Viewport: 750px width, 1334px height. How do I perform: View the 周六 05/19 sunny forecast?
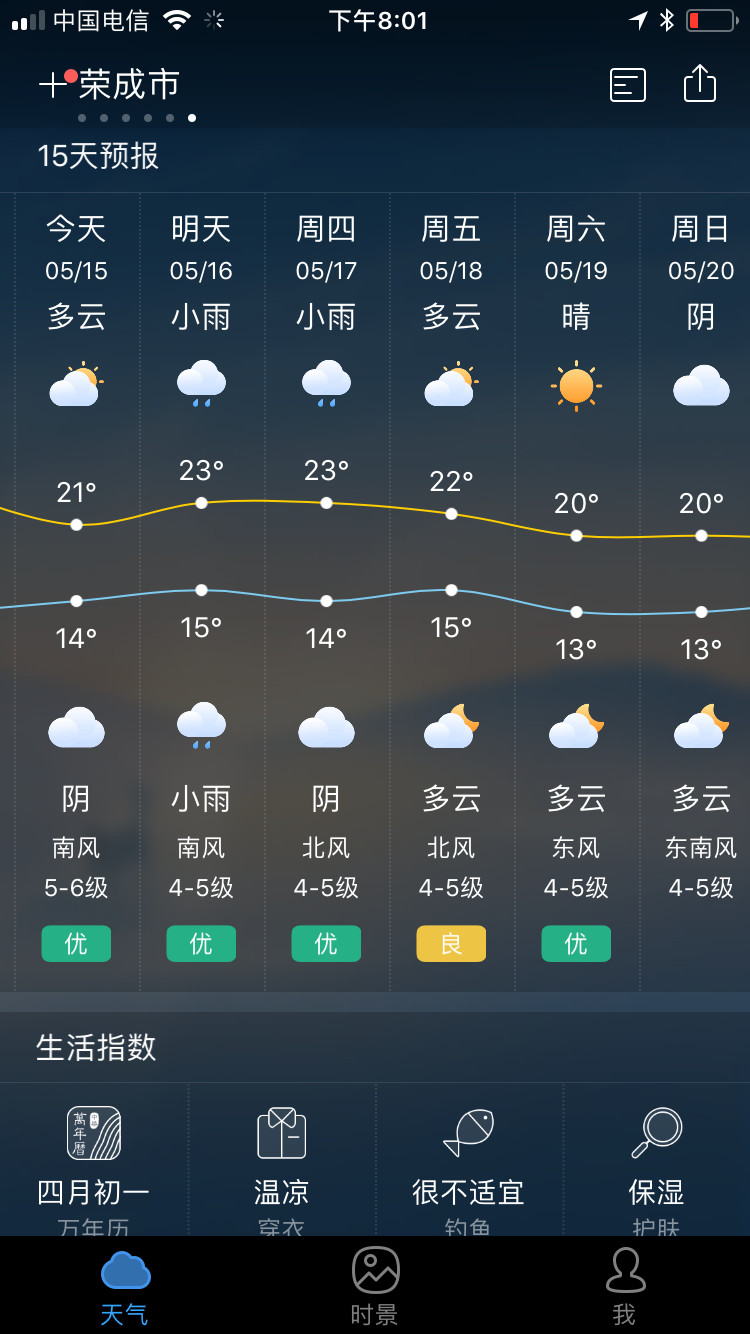[x=577, y=590]
